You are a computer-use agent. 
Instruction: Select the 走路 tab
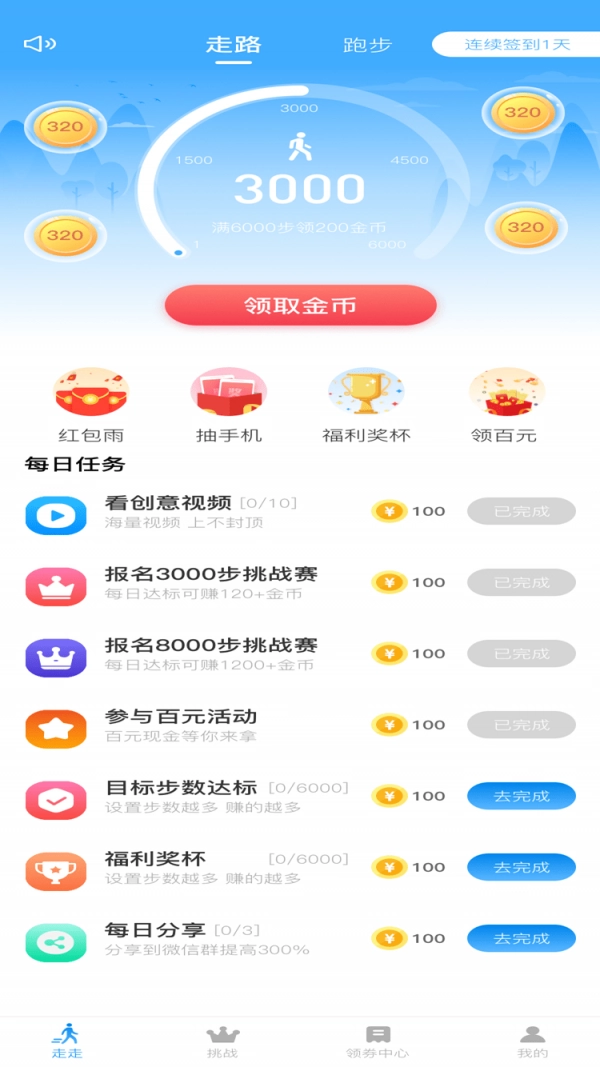[x=233, y=45]
